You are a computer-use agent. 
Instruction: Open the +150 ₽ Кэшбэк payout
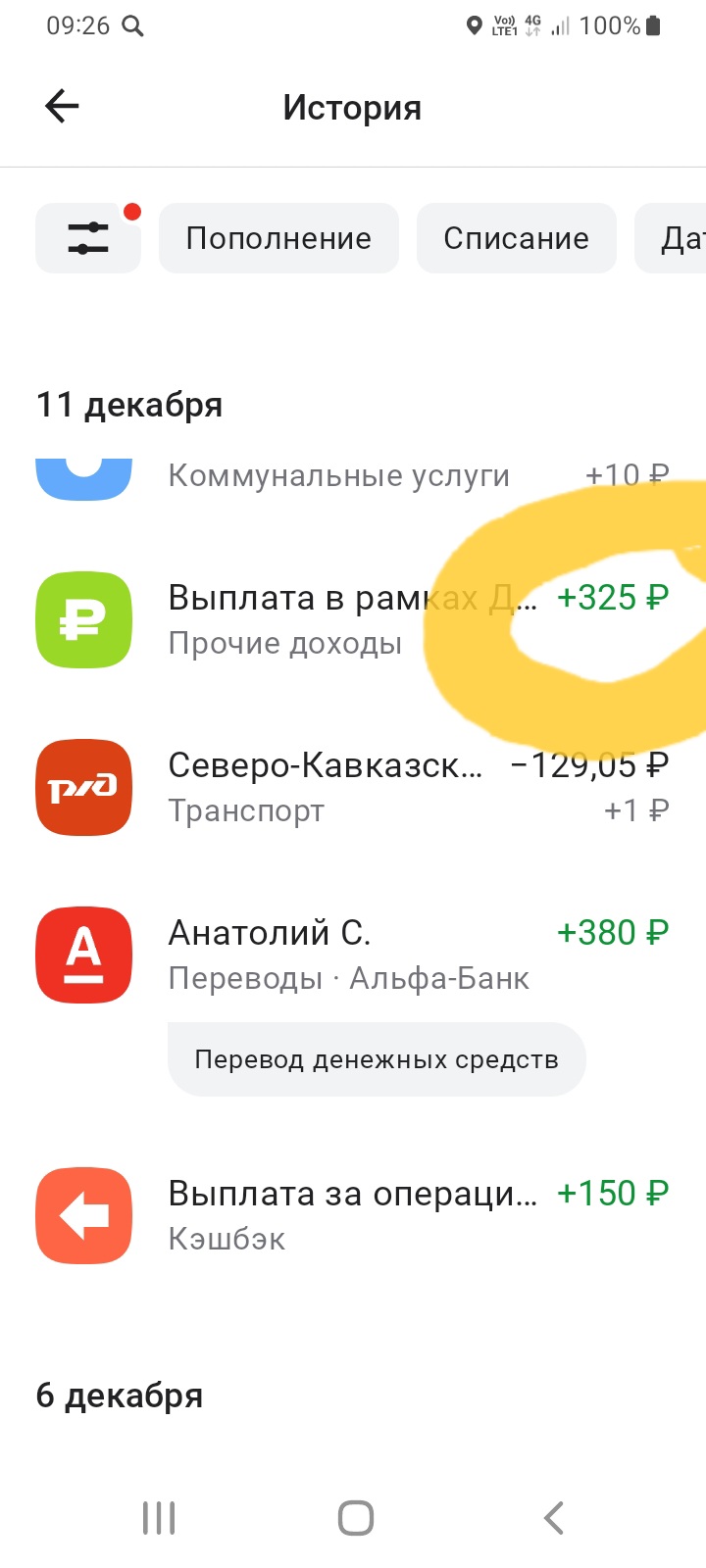coord(351,1215)
